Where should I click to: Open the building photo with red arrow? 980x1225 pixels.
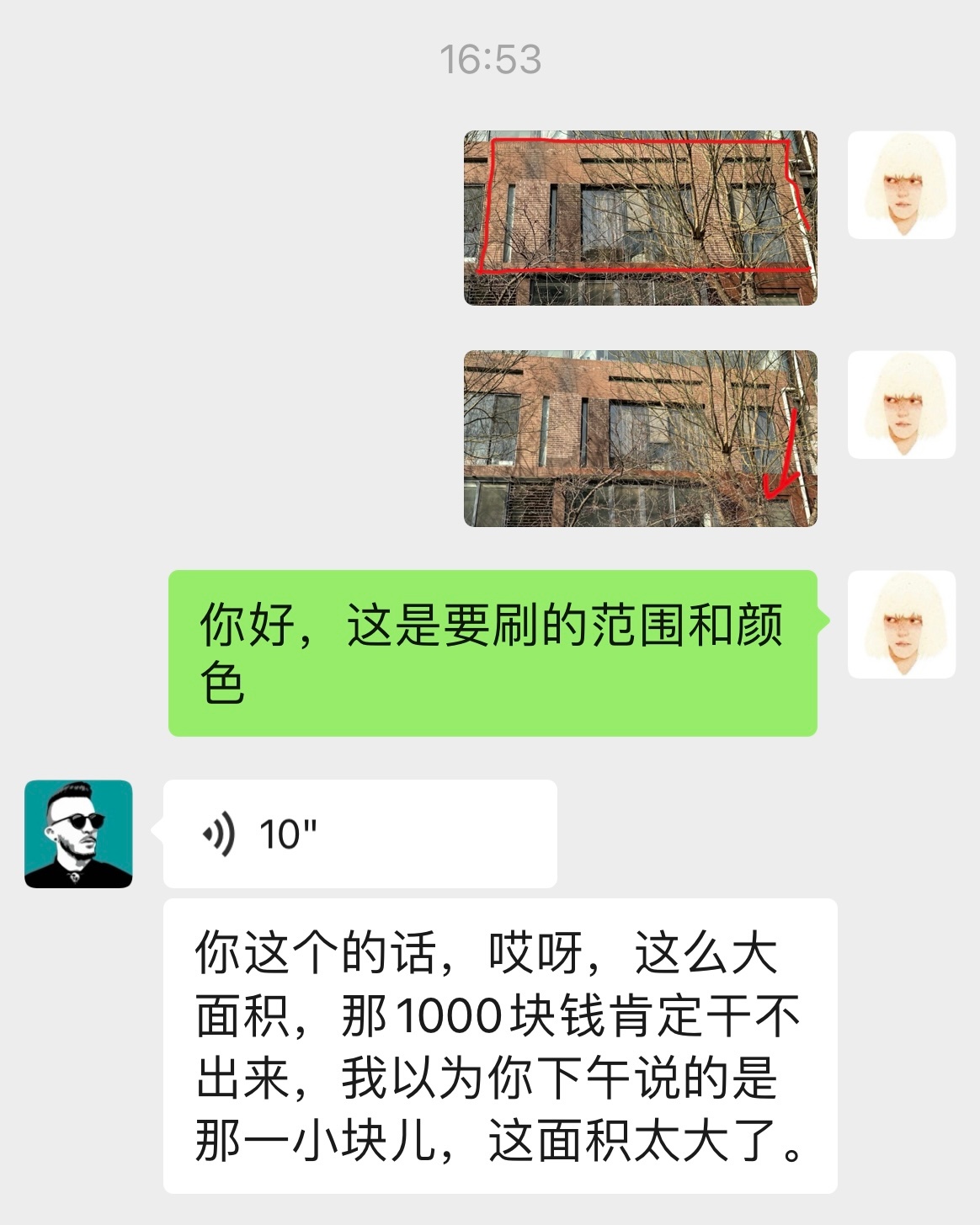click(x=640, y=438)
